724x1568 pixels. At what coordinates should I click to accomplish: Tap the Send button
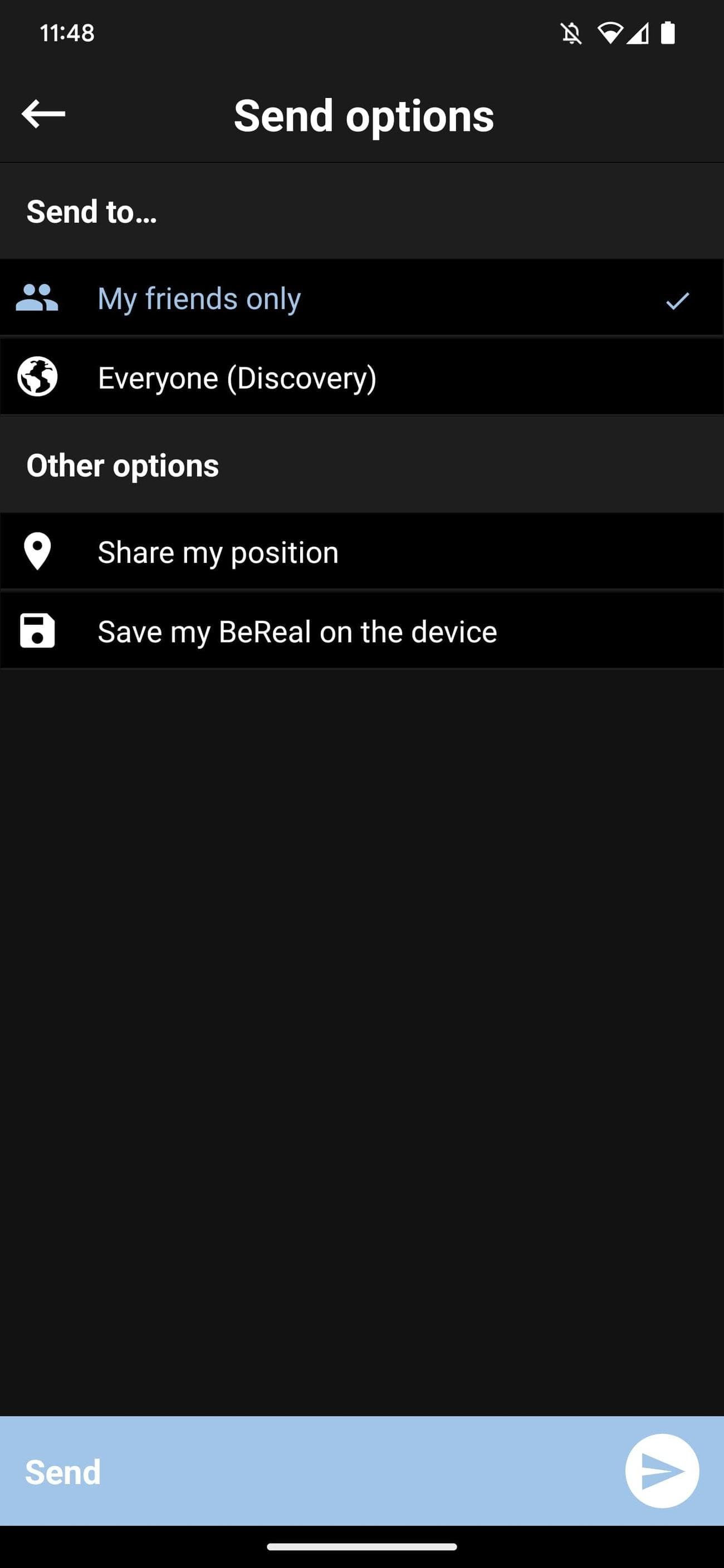661,1471
